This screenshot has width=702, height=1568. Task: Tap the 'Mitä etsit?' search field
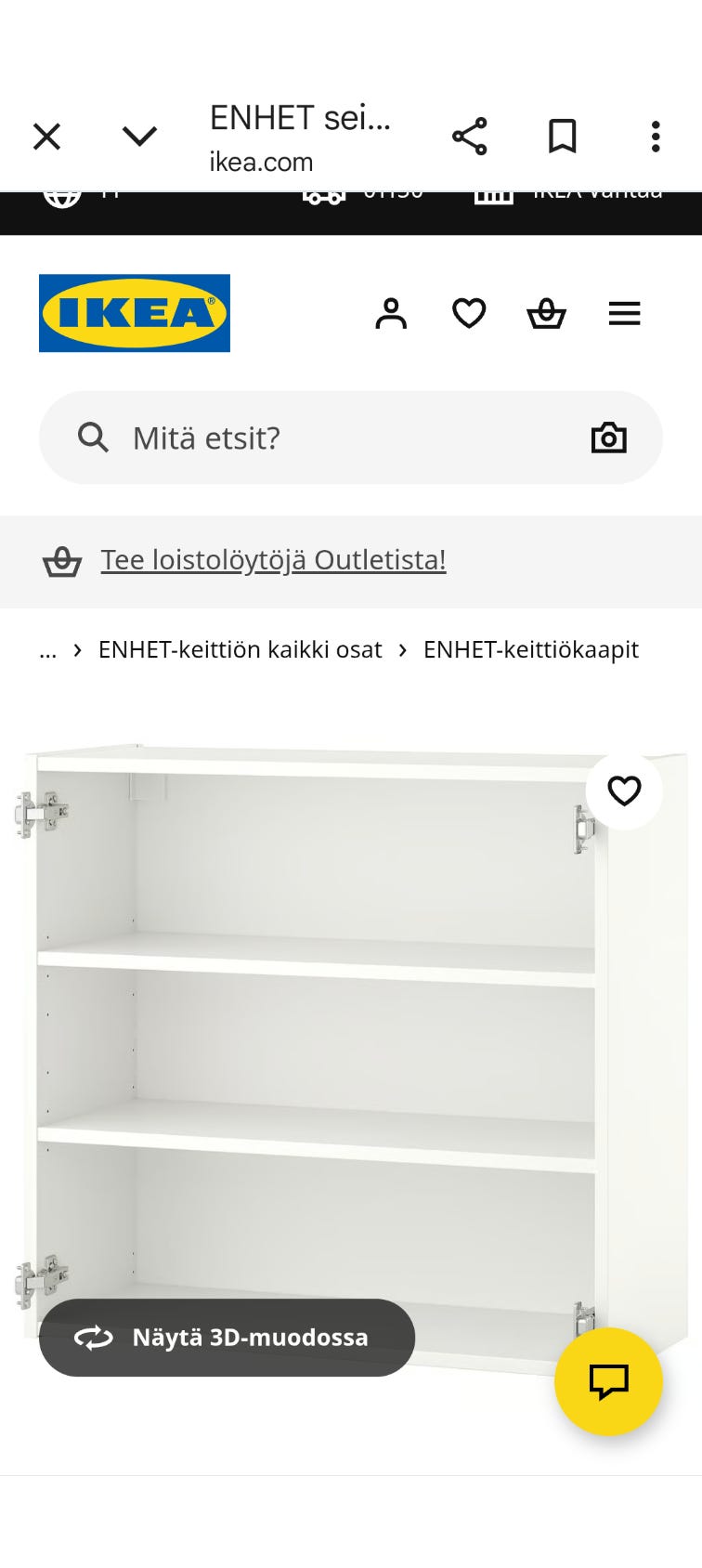(x=334, y=438)
